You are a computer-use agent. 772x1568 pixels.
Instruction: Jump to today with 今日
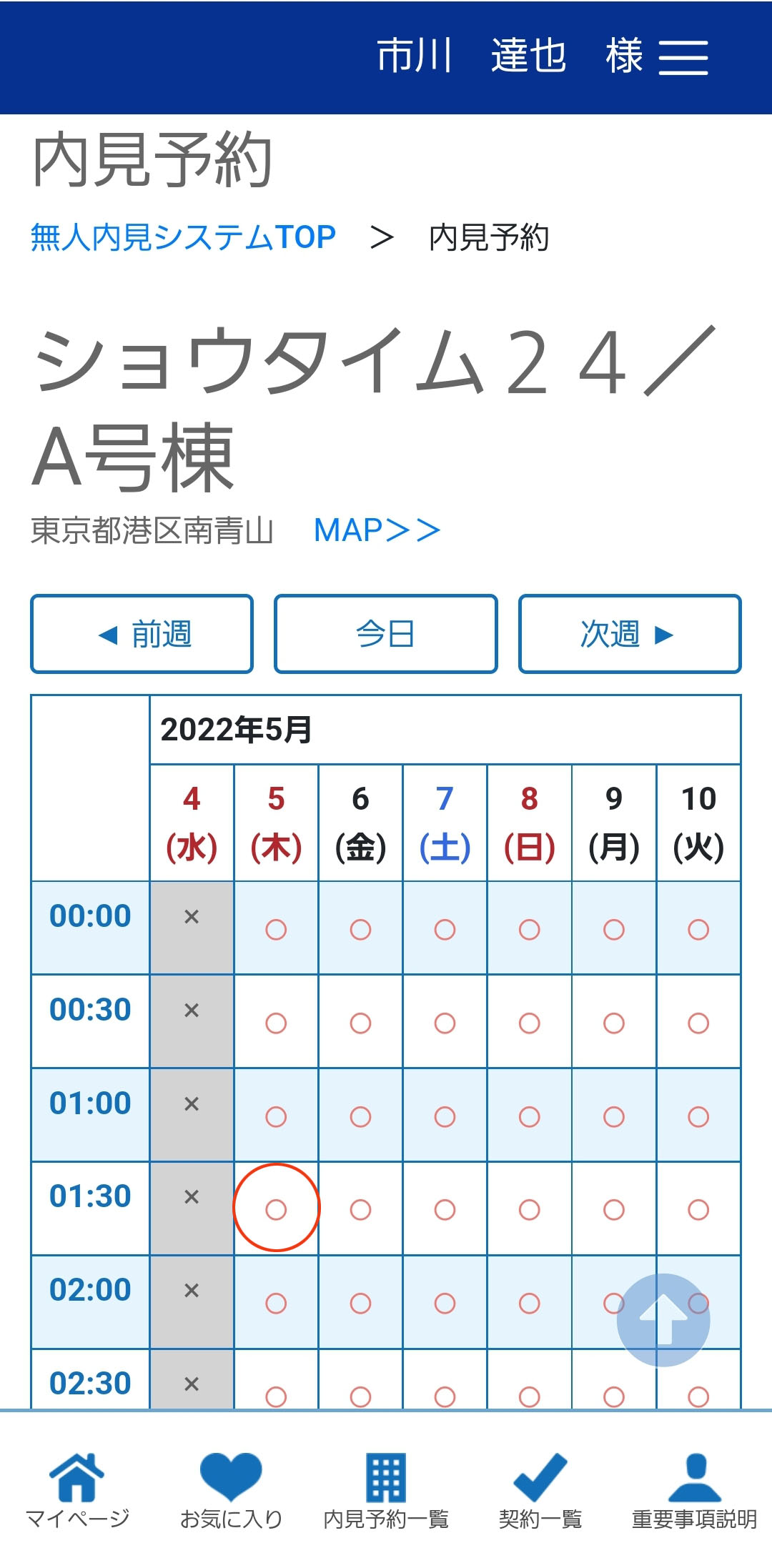pyautogui.click(x=386, y=634)
